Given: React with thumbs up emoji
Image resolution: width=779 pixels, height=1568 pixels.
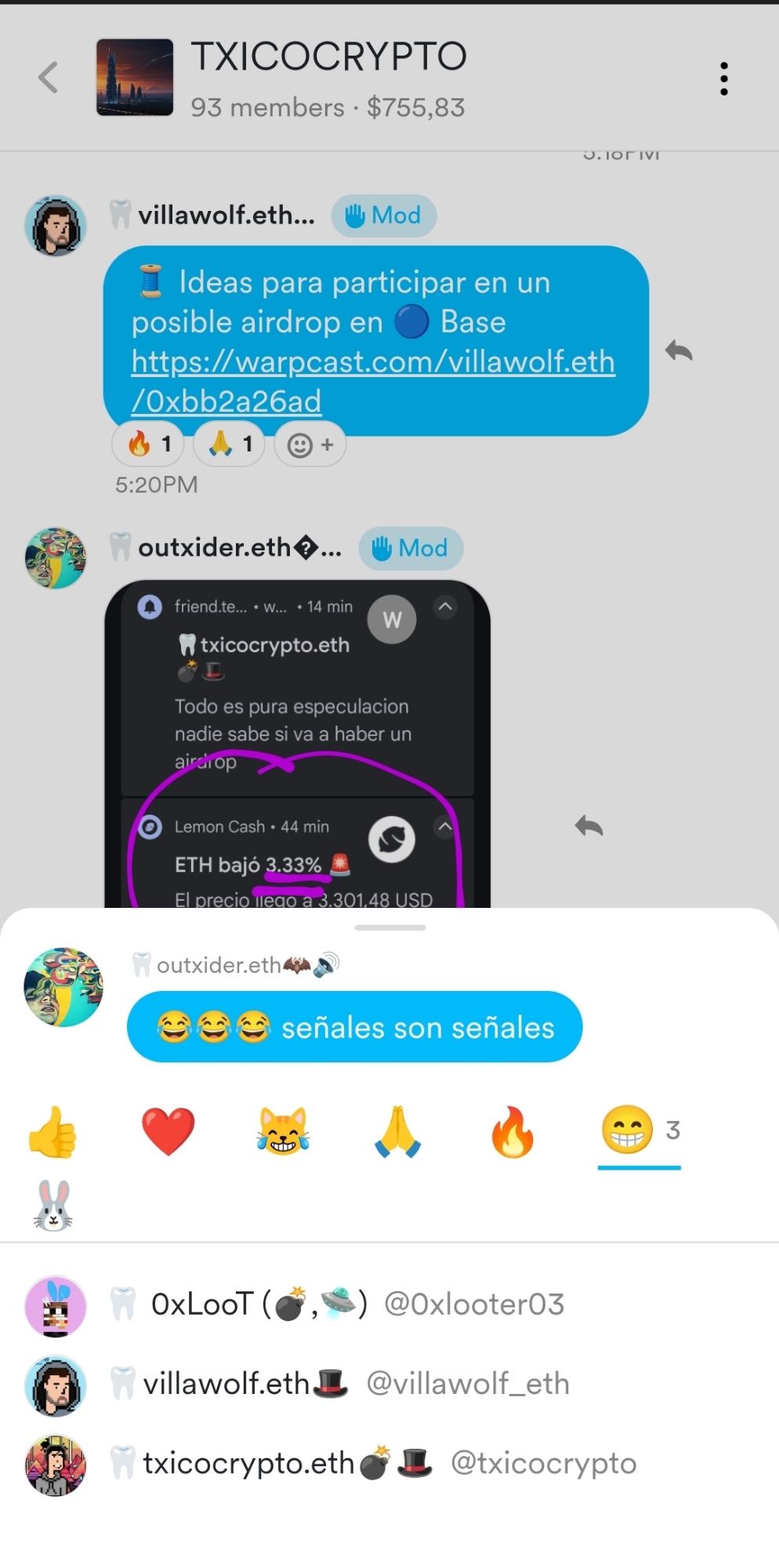Looking at the screenshot, I should [x=53, y=1131].
